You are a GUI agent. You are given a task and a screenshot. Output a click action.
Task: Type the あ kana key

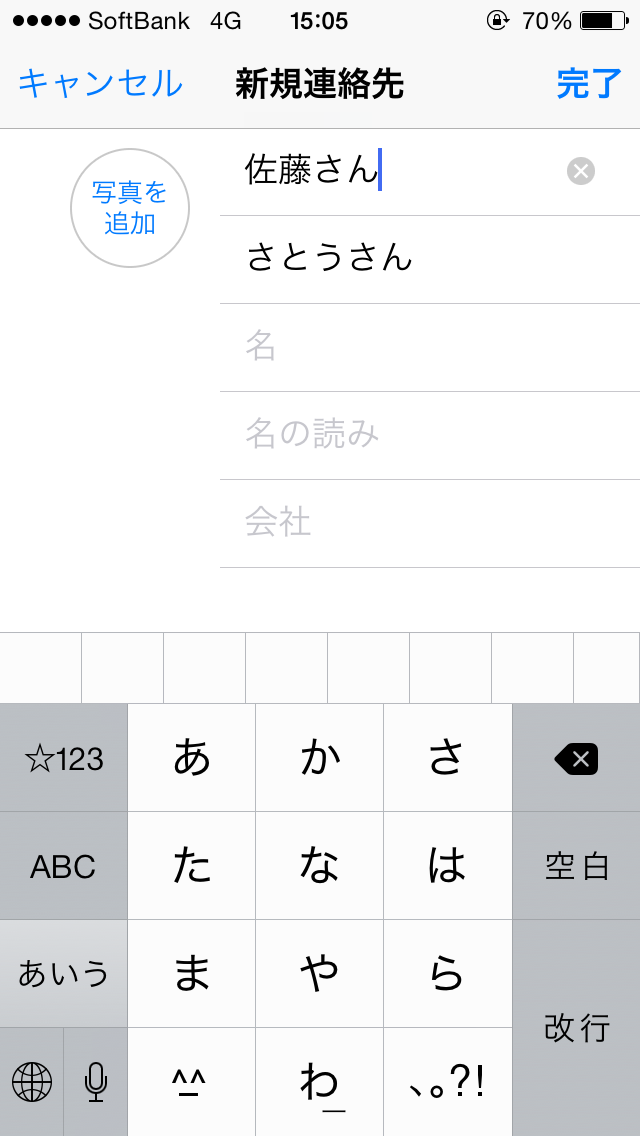pyautogui.click(x=192, y=759)
